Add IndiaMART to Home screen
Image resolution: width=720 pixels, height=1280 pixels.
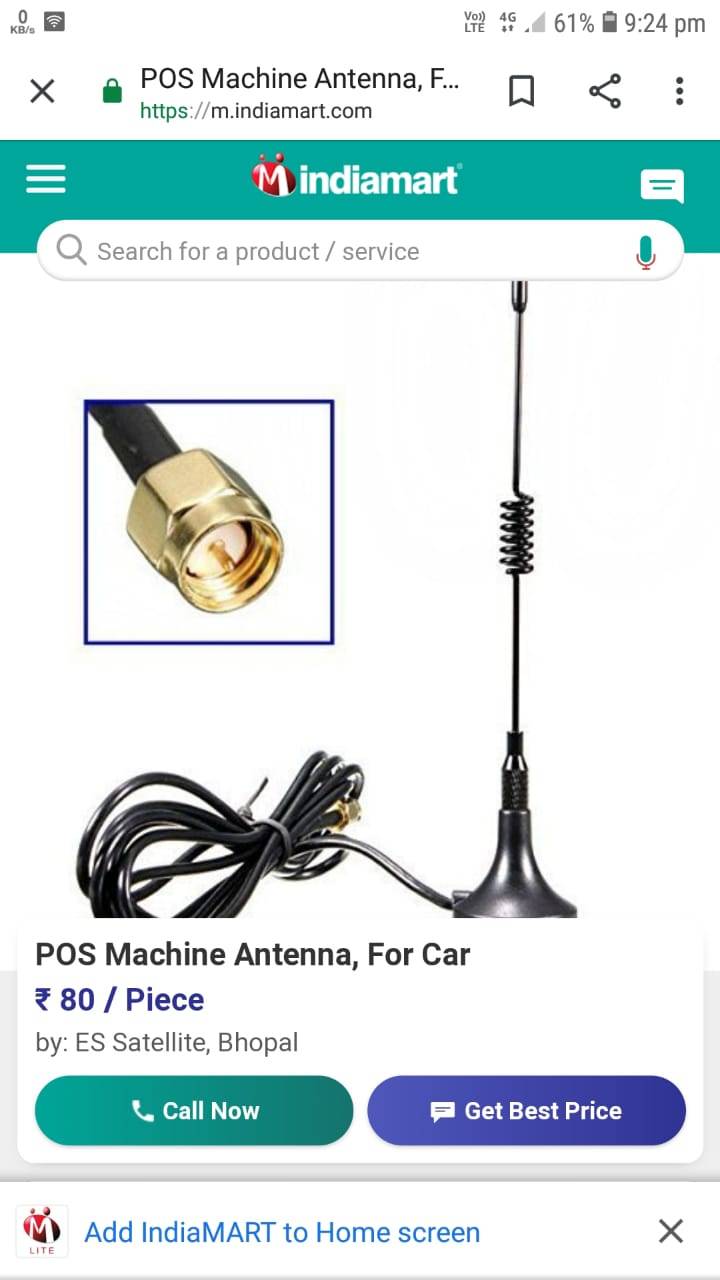pos(282,1232)
